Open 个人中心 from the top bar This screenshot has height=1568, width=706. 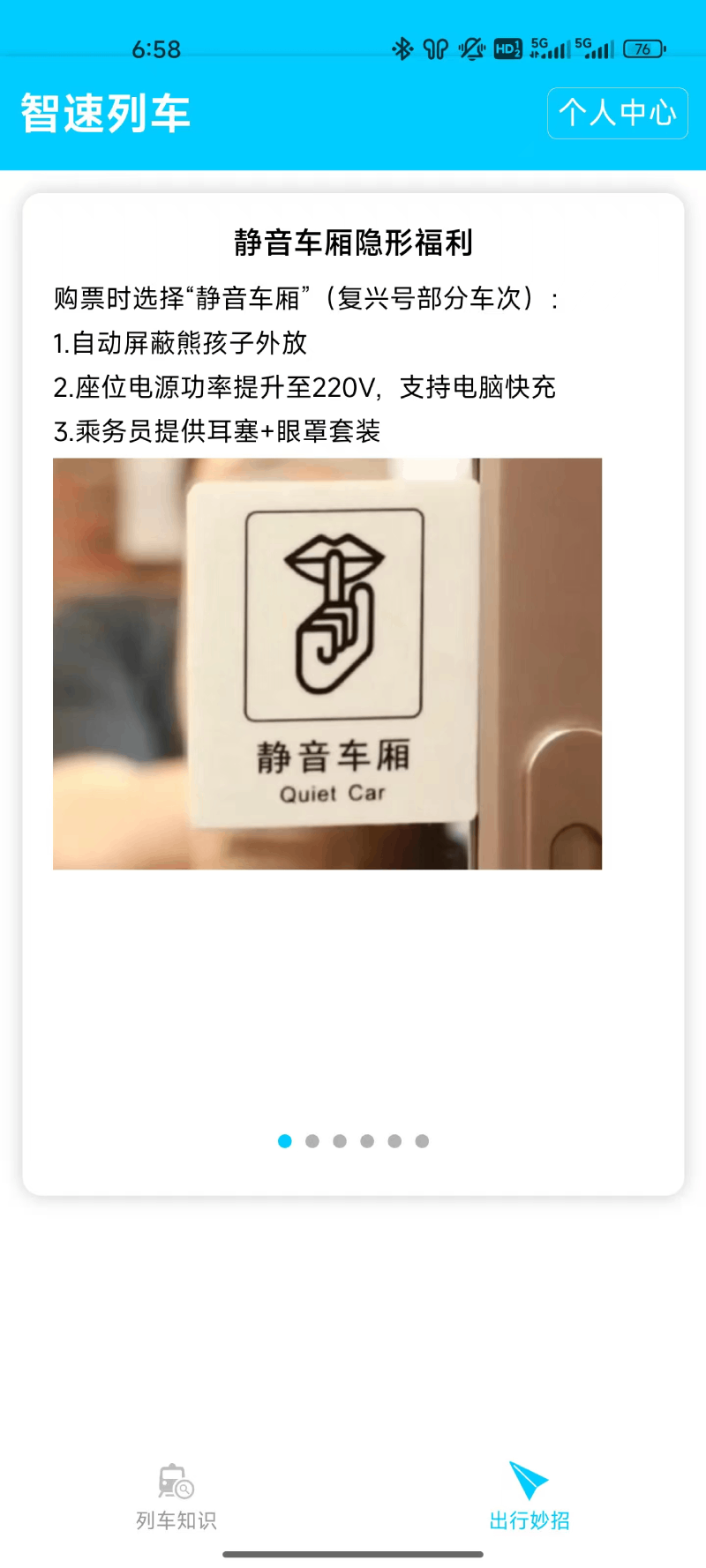click(618, 113)
